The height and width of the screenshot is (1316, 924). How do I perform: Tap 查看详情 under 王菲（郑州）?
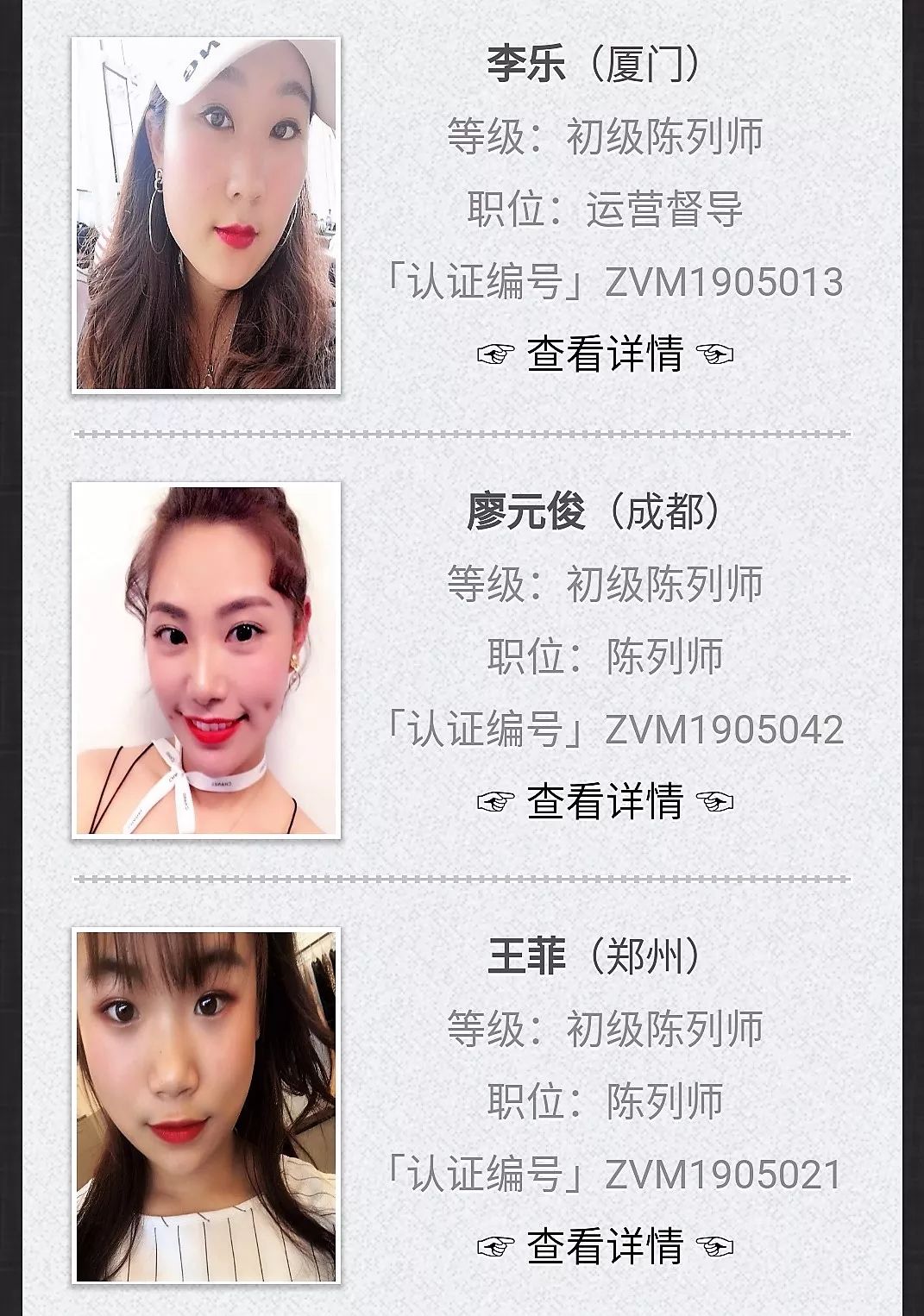tap(605, 1246)
